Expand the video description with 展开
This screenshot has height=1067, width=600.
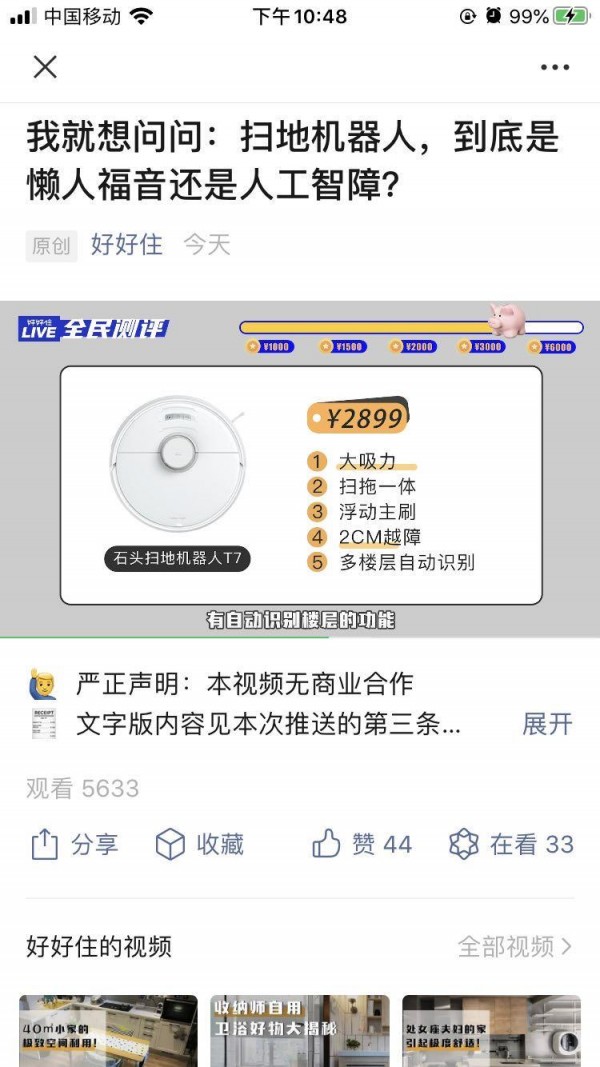547,723
